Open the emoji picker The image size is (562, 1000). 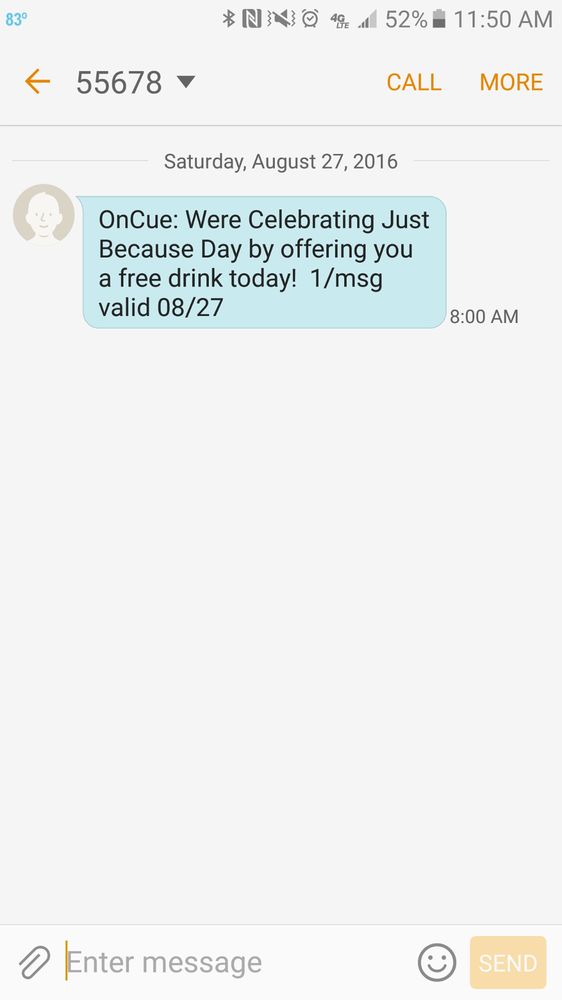437,962
